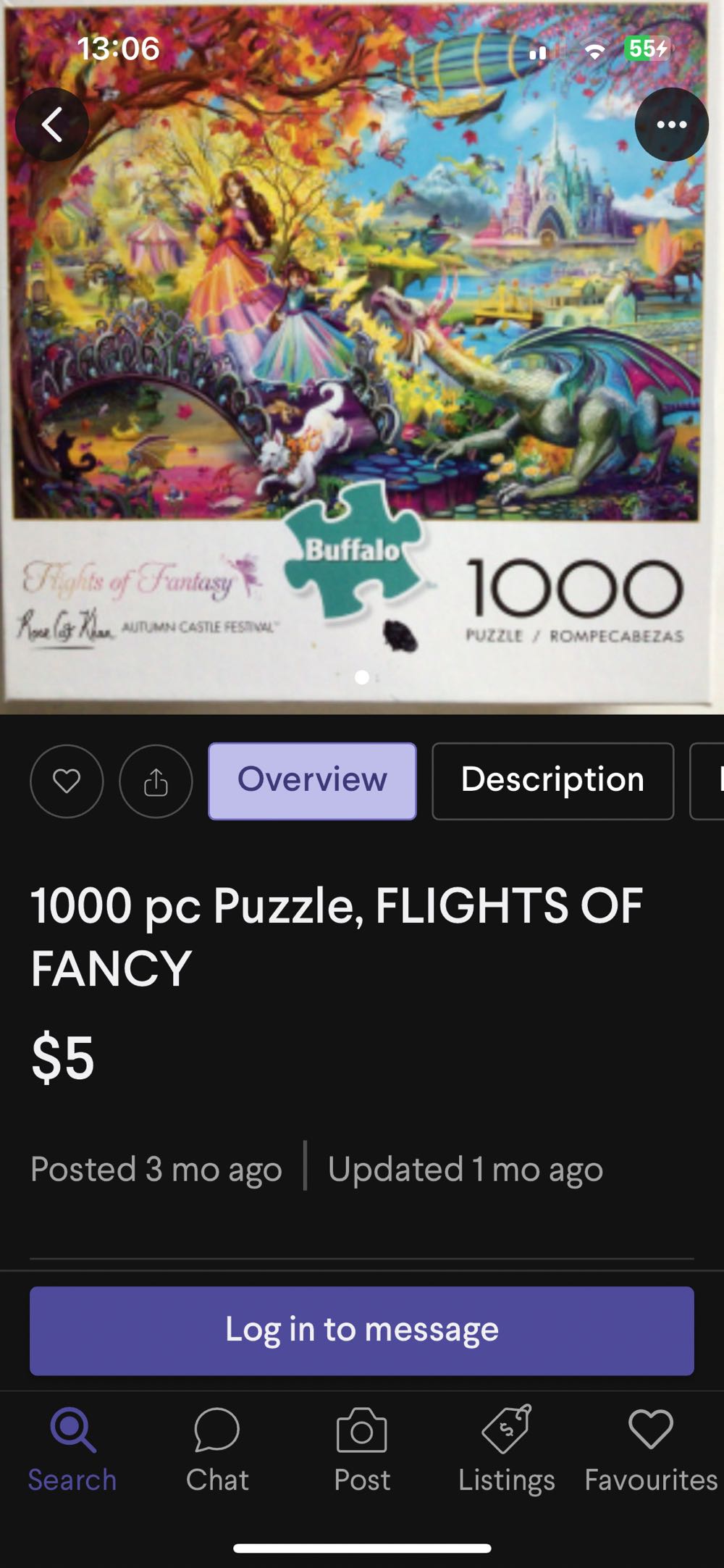Open Listings via the price tag icon

[x=508, y=1448]
